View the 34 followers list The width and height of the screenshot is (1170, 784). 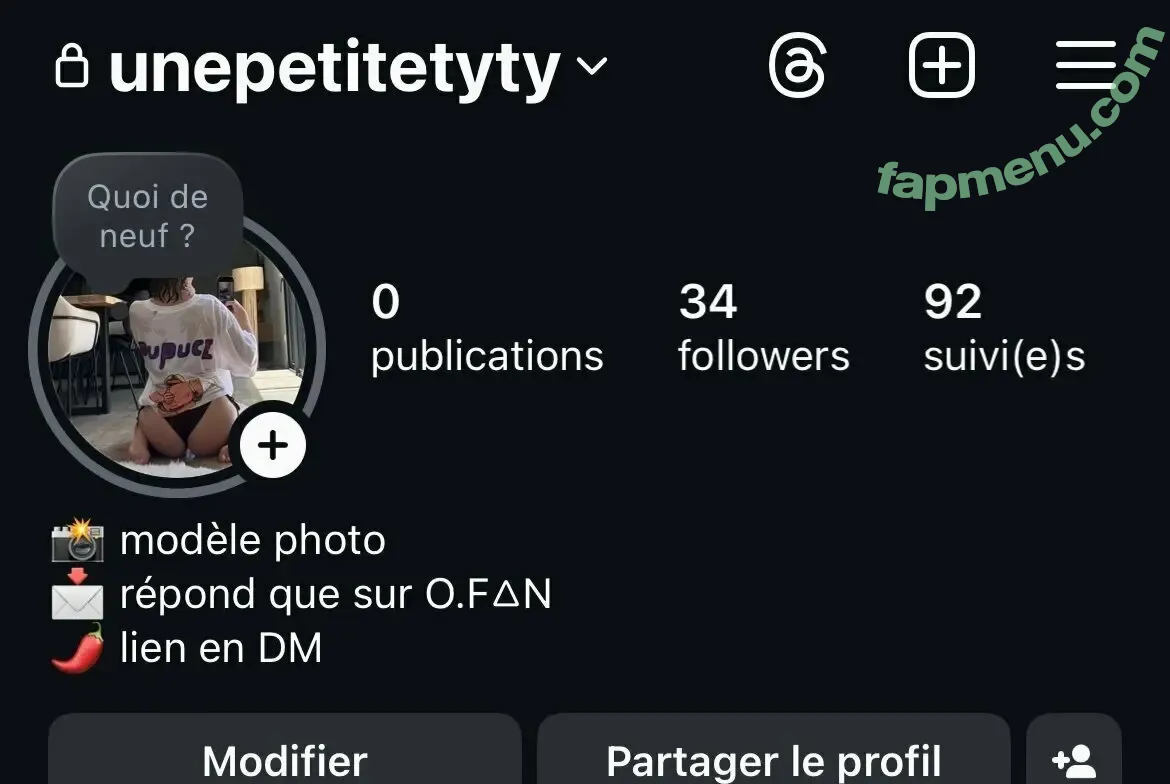coord(763,328)
